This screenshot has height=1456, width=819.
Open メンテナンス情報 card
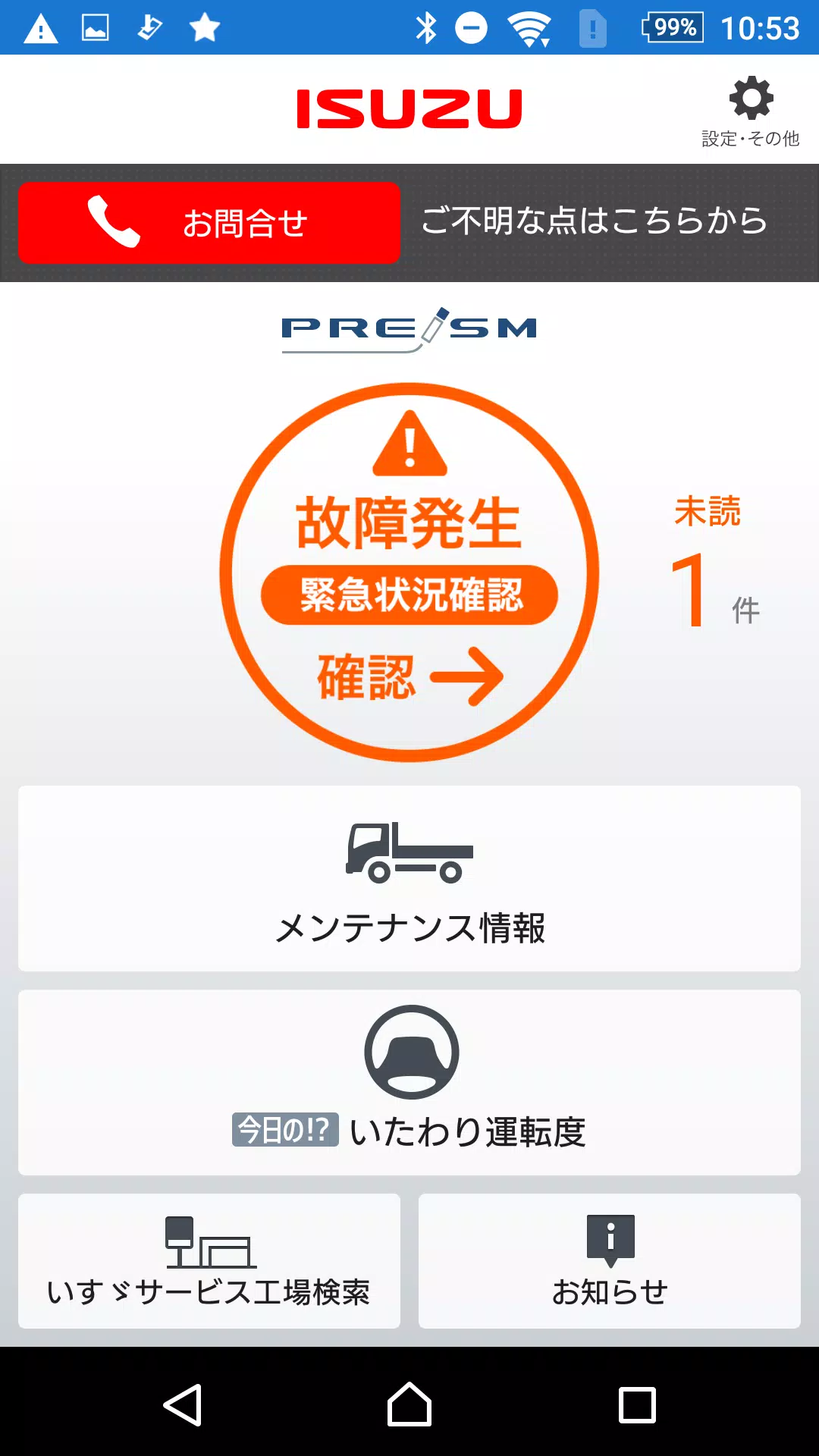409,878
